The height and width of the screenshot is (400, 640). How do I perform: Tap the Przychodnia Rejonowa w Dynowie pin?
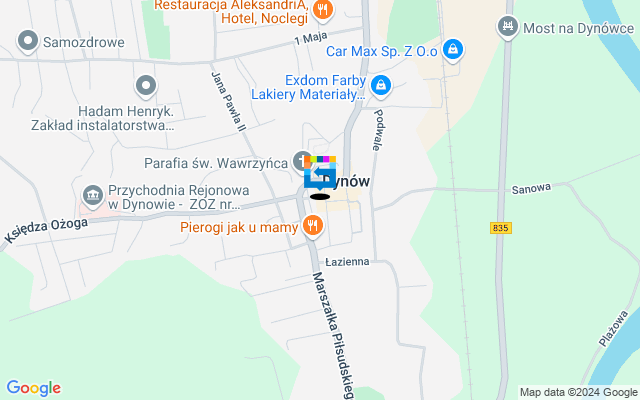[92, 194]
